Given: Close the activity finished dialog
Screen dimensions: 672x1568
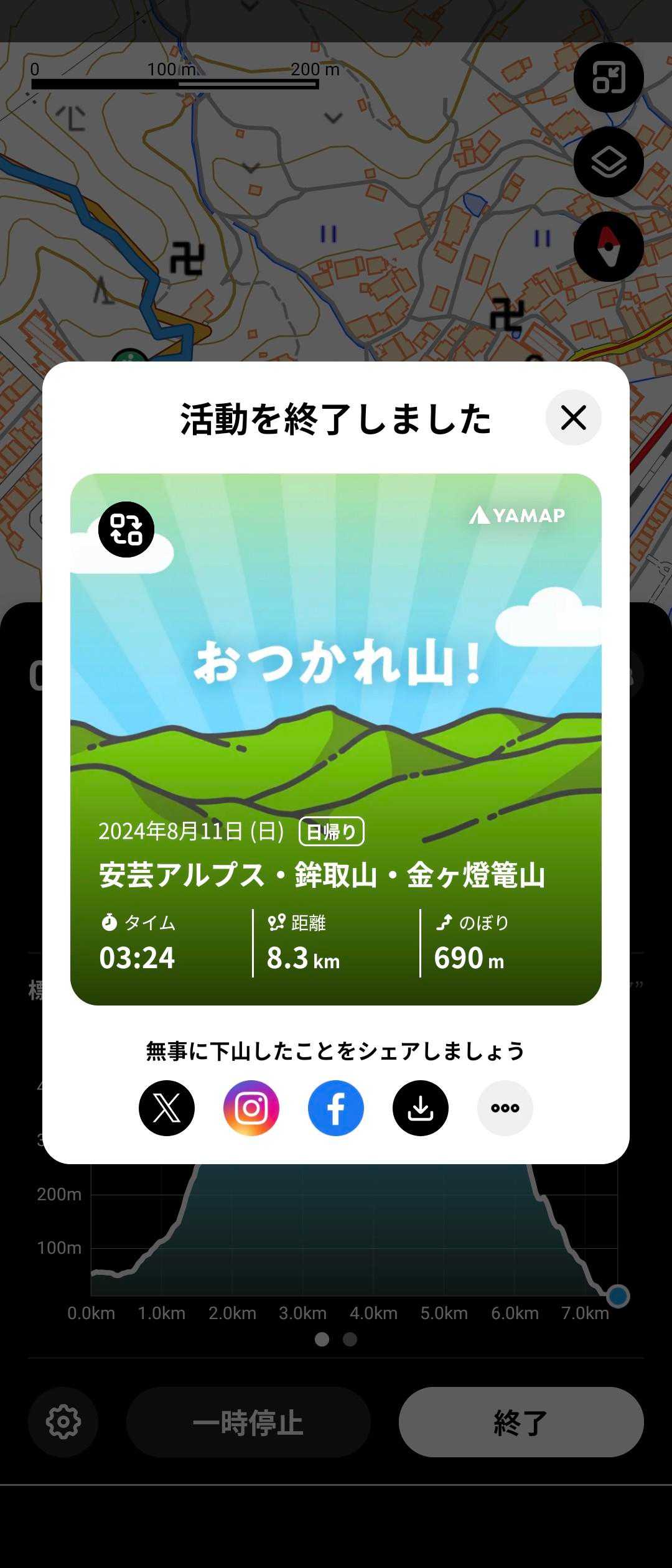Looking at the screenshot, I should click(x=573, y=418).
